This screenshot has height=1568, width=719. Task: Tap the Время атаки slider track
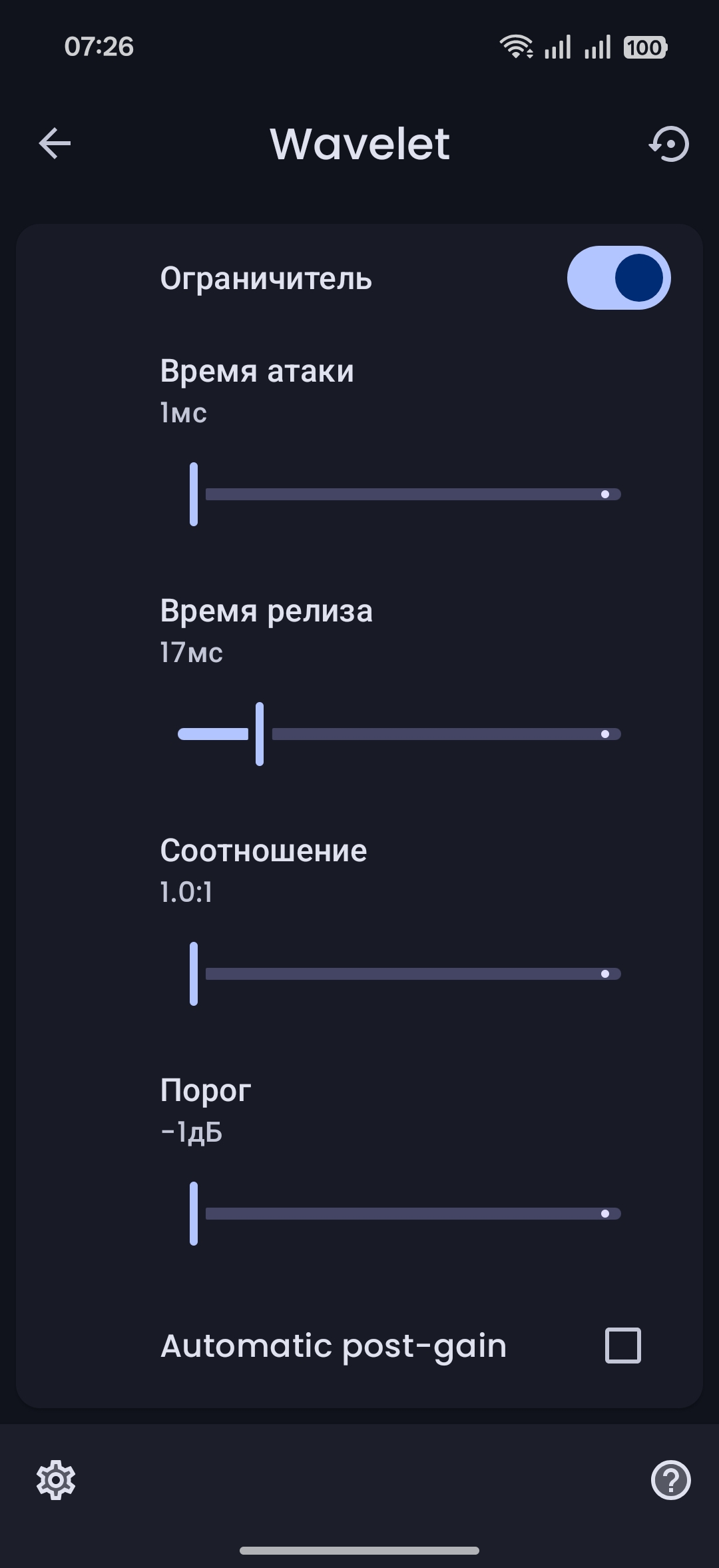pos(399,494)
